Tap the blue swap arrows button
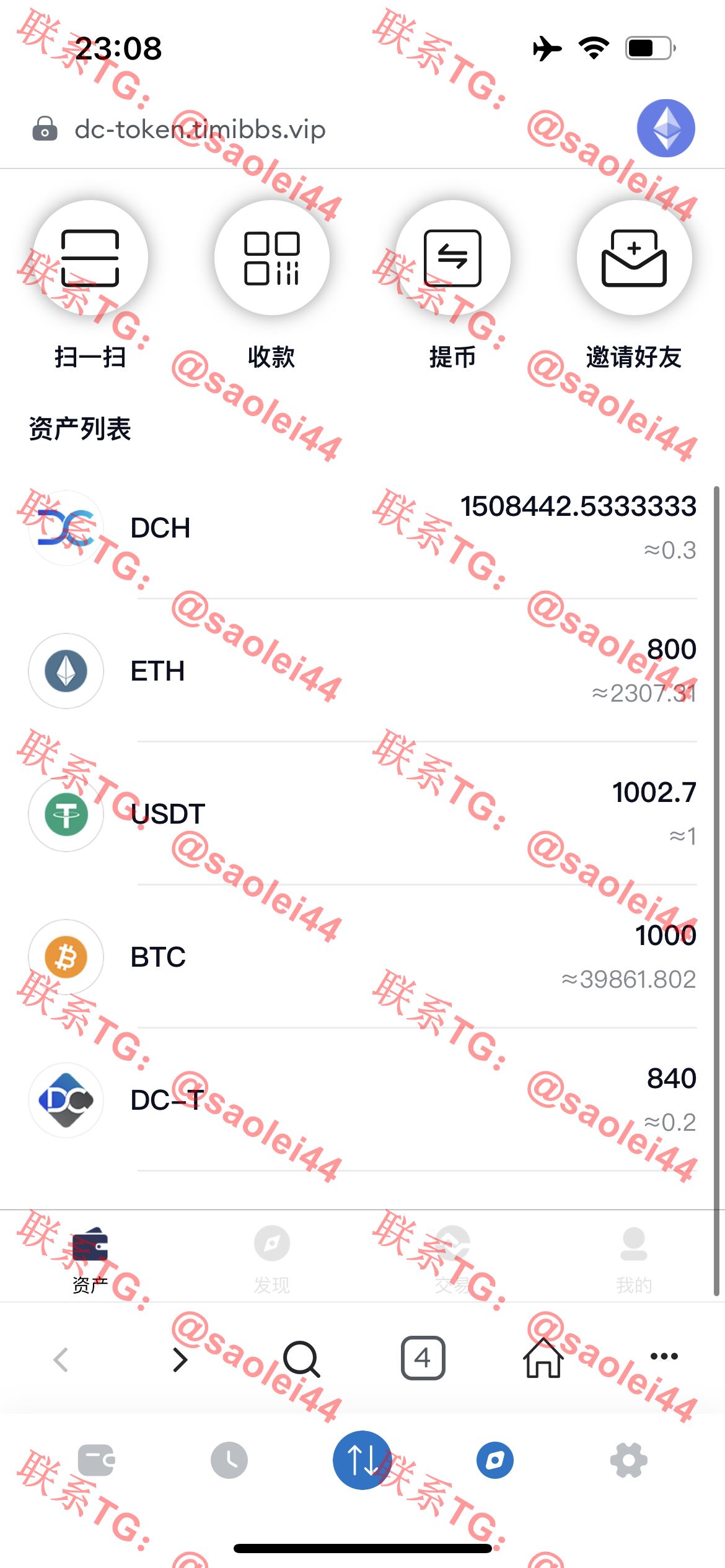This screenshot has width=725, height=1568. 362,1460
